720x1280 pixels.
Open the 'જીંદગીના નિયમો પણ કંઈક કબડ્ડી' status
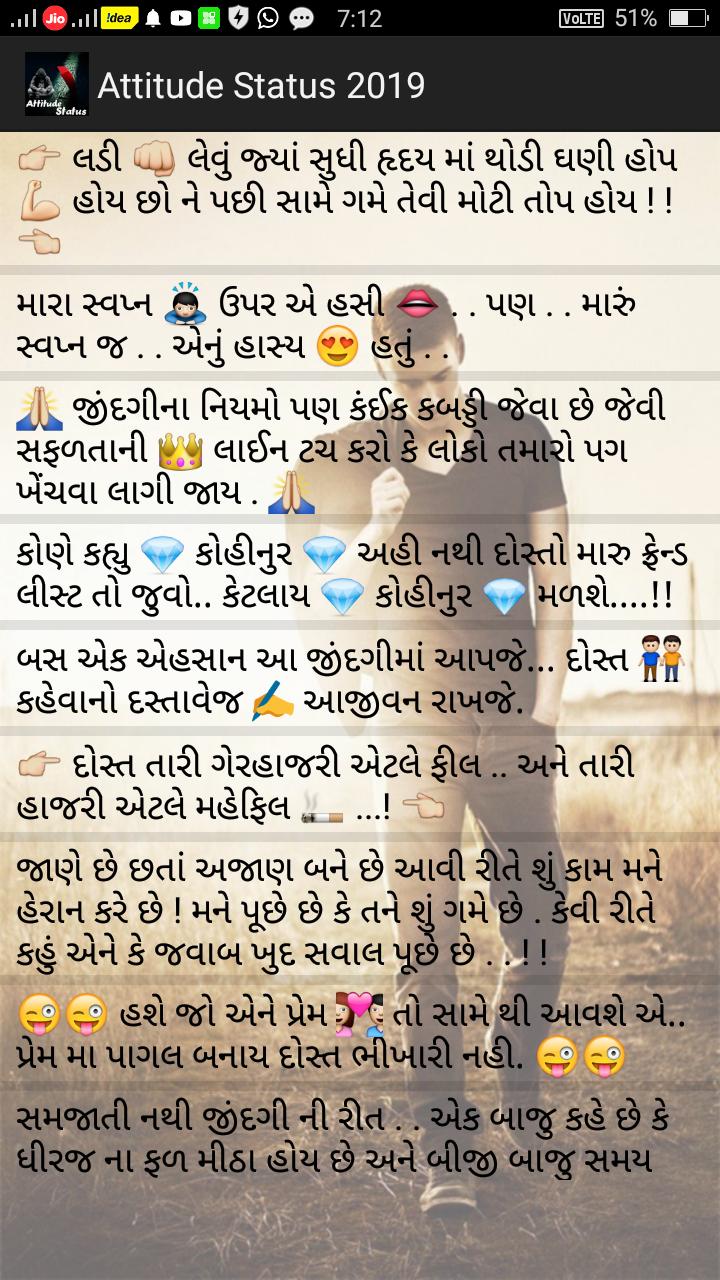360,450
